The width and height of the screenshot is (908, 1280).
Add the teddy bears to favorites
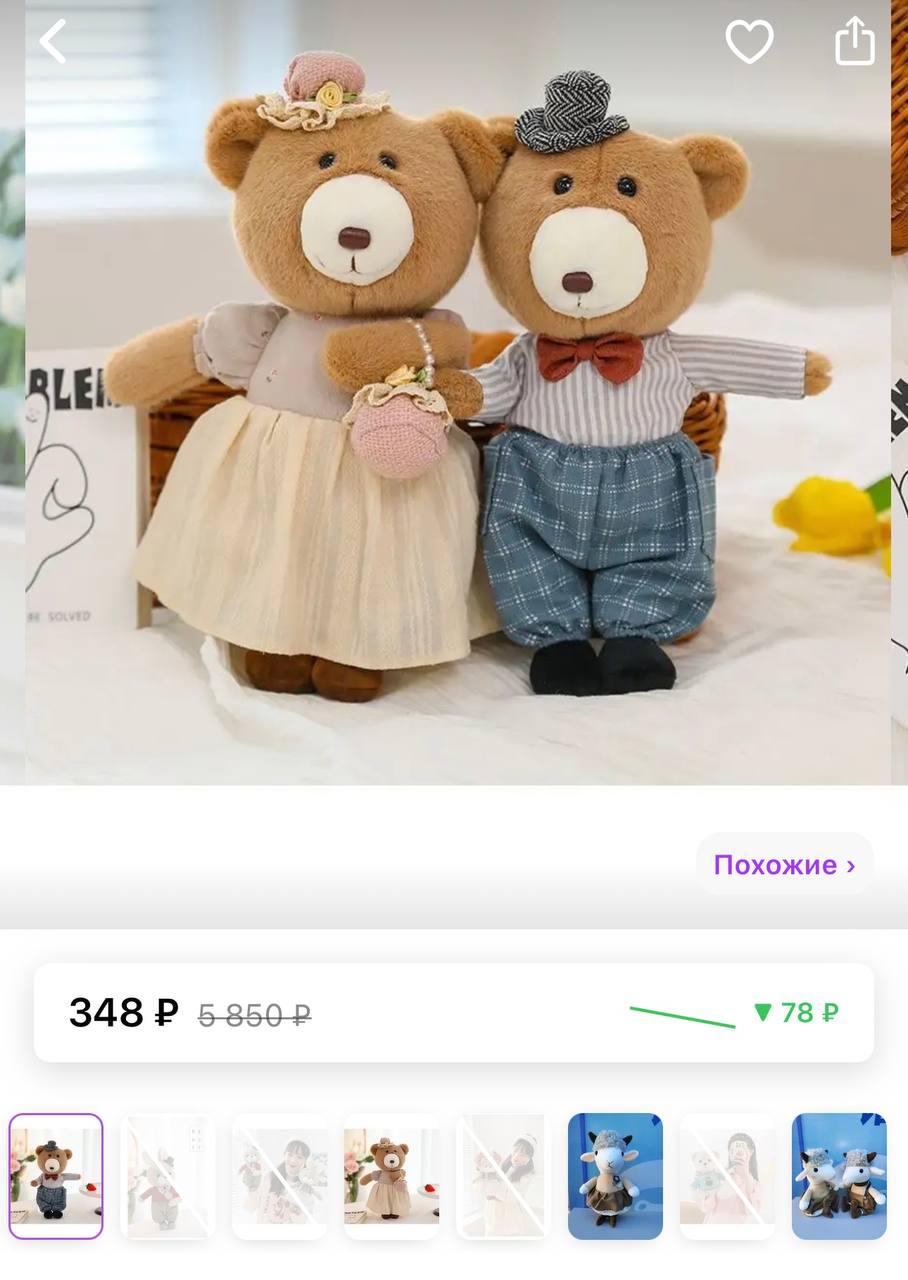(x=749, y=43)
